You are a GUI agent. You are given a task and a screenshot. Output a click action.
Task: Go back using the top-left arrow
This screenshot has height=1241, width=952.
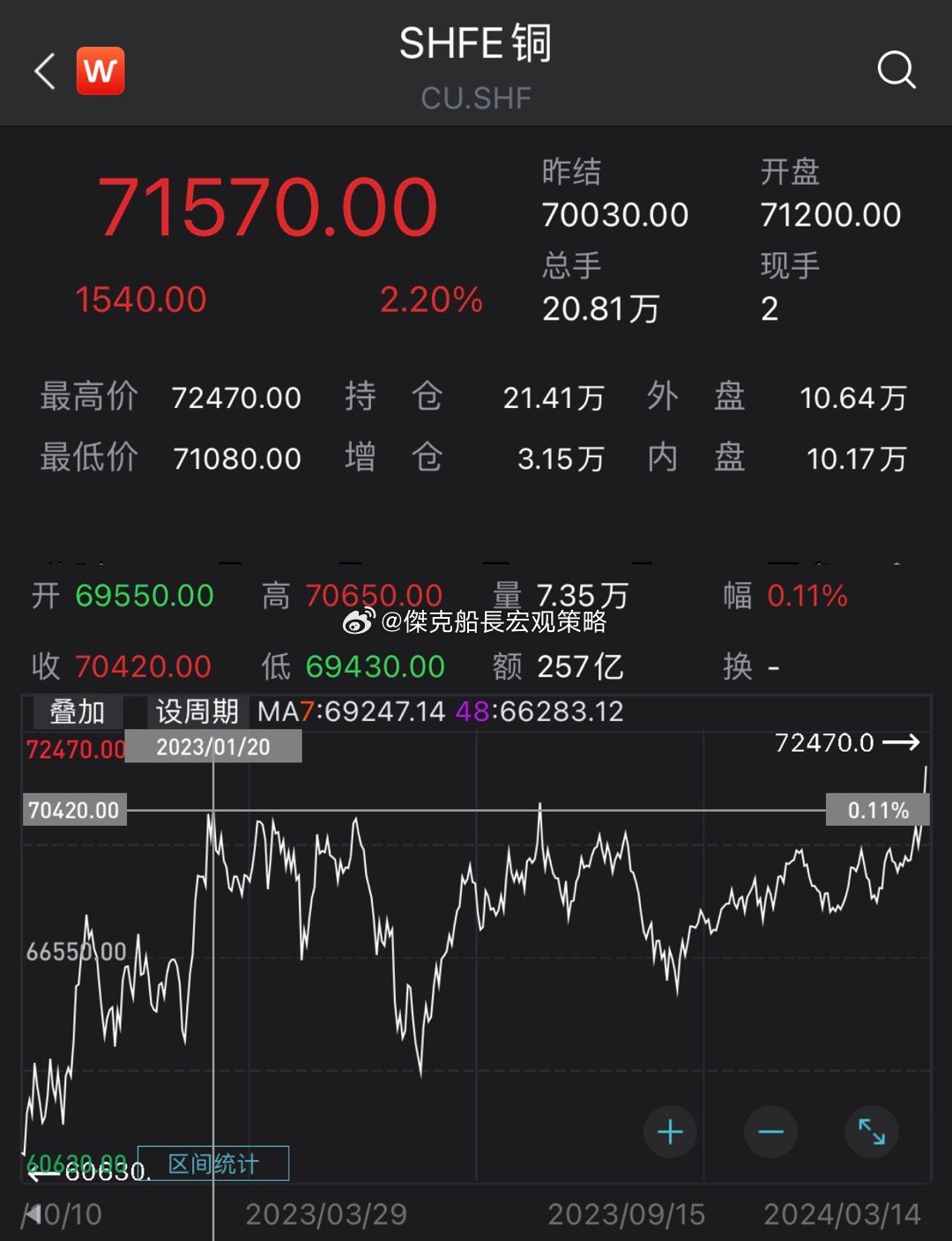(x=44, y=71)
